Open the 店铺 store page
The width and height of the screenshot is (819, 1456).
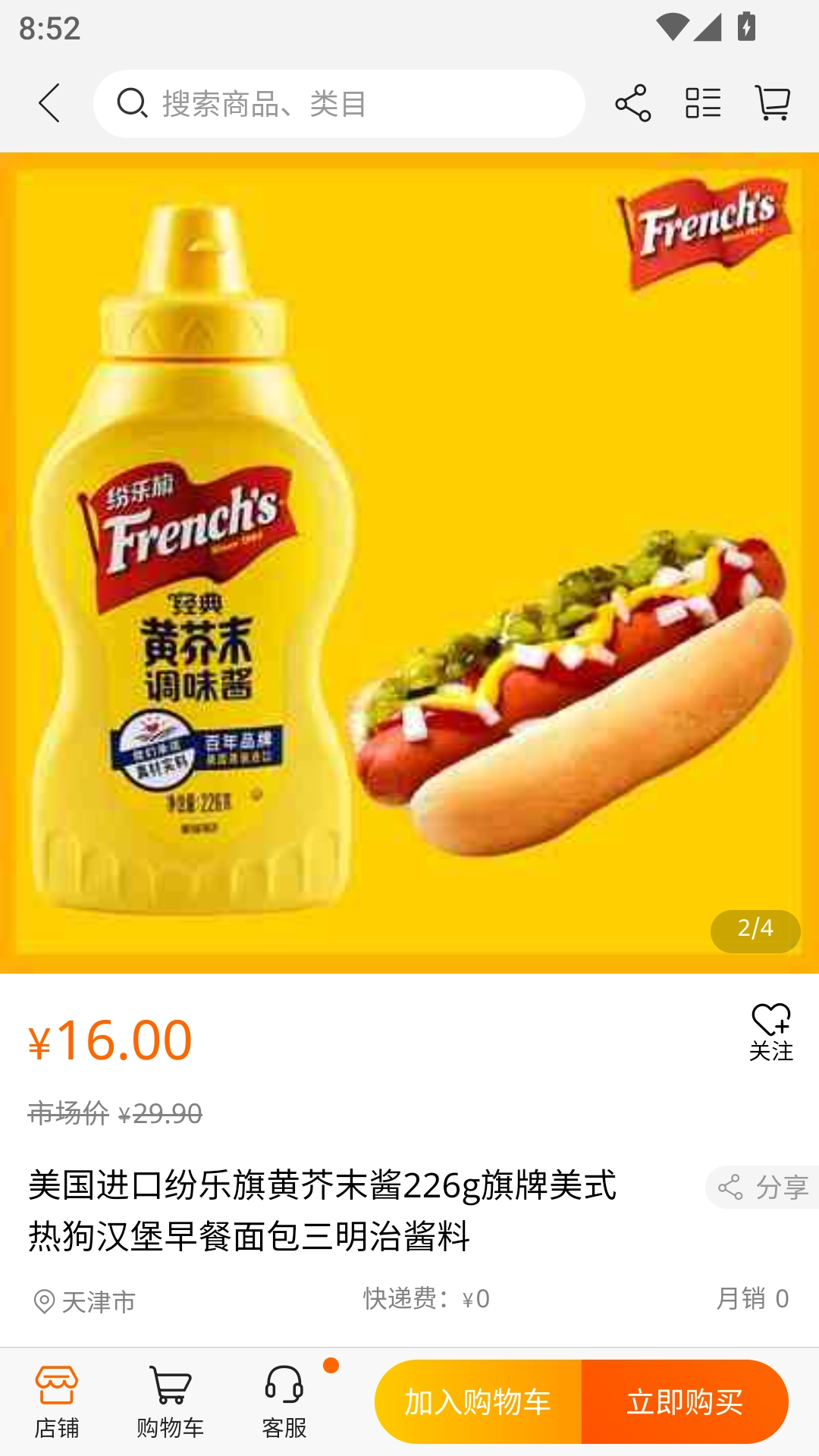pyautogui.click(x=57, y=1402)
